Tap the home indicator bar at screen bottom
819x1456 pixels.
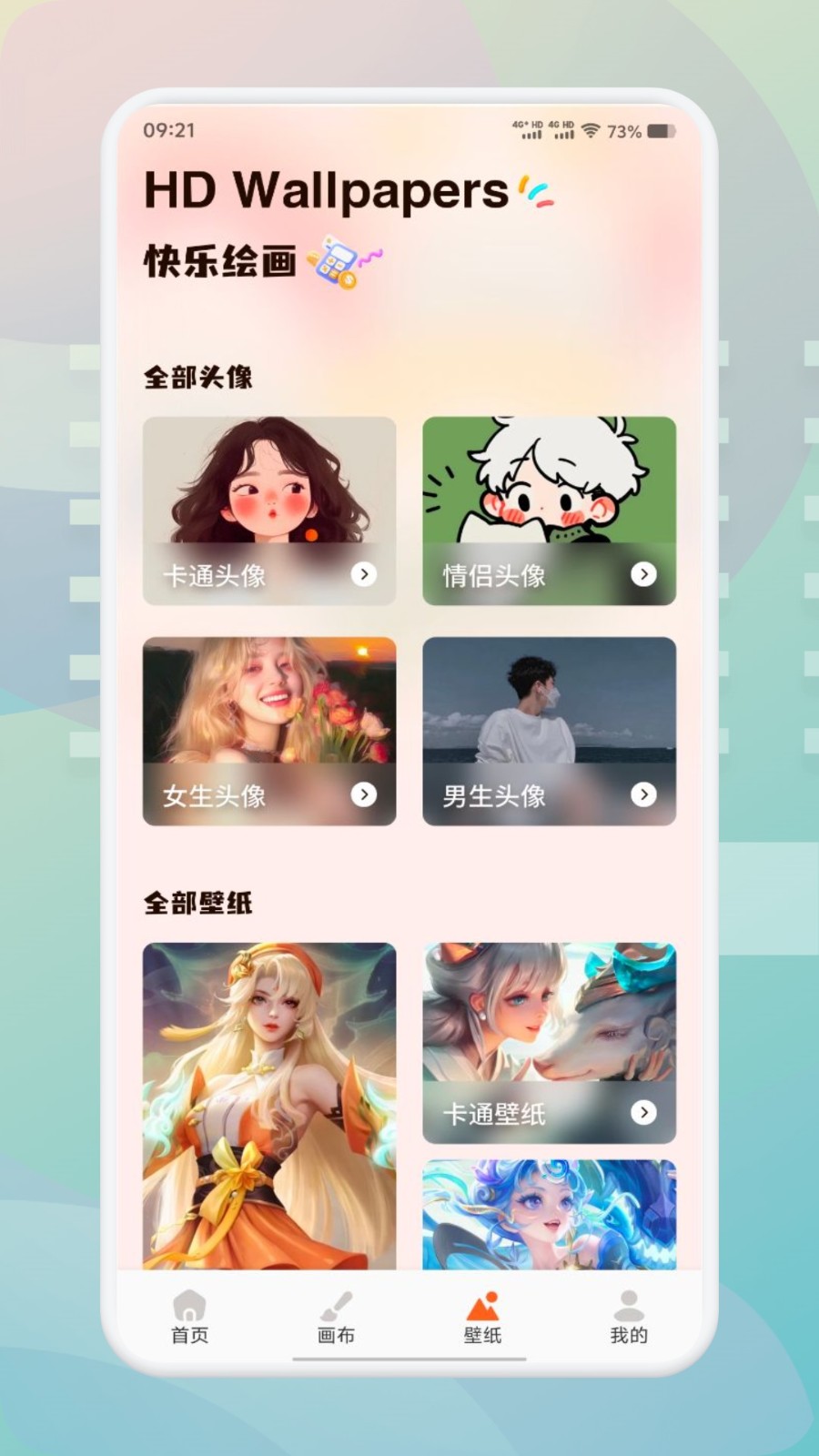(409, 1357)
